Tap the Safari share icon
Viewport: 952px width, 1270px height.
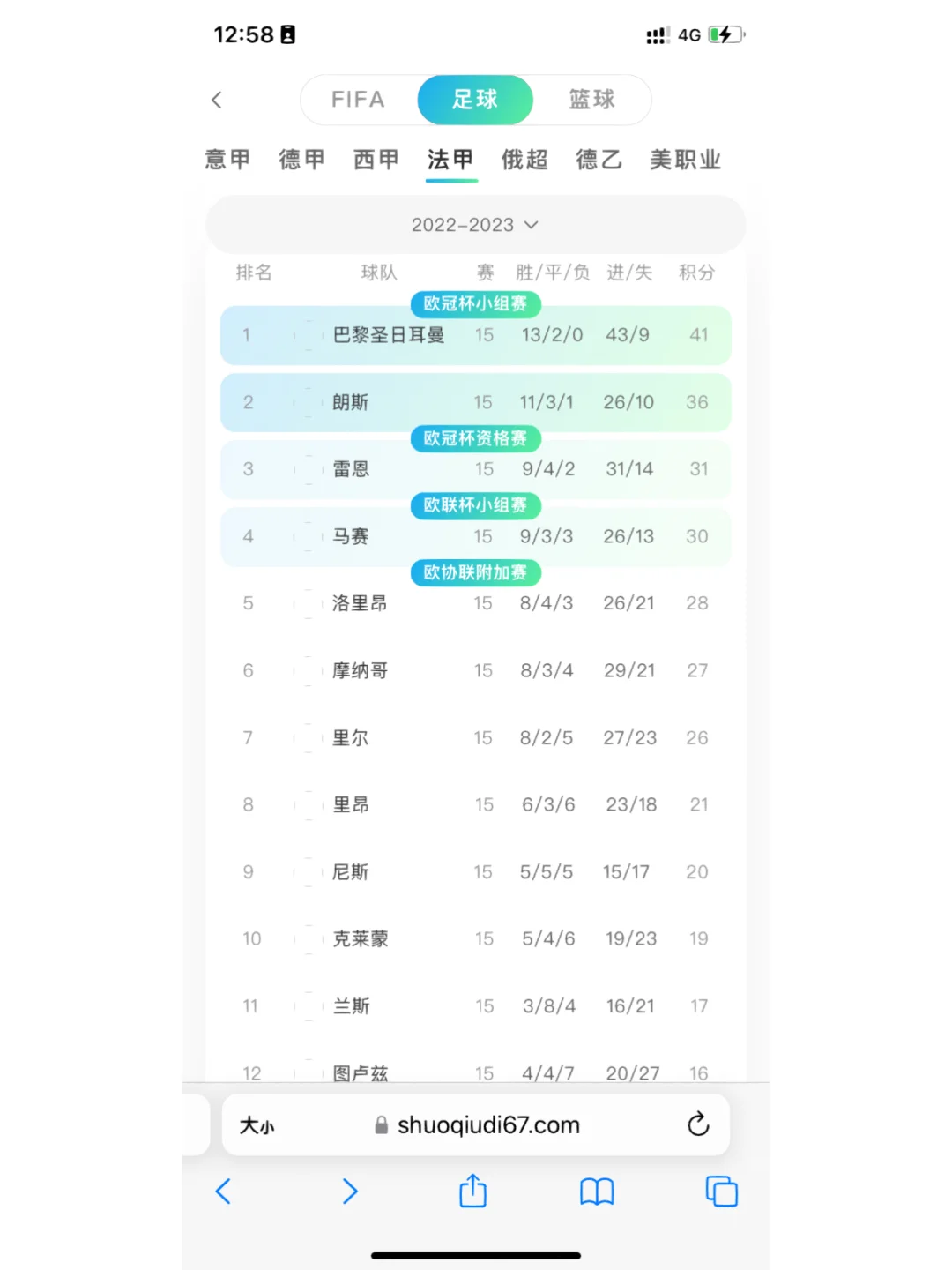(x=472, y=1192)
